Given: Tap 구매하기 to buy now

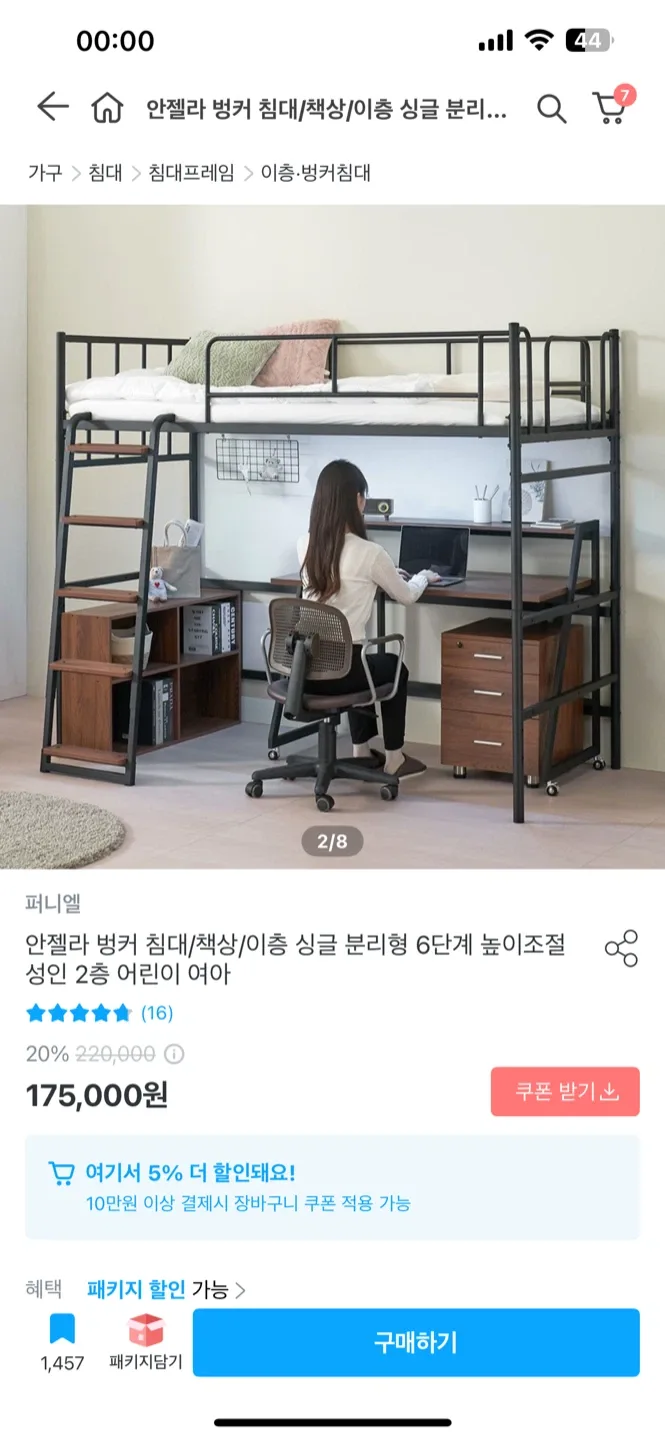Looking at the screenshot, I should click(416, 1342).
